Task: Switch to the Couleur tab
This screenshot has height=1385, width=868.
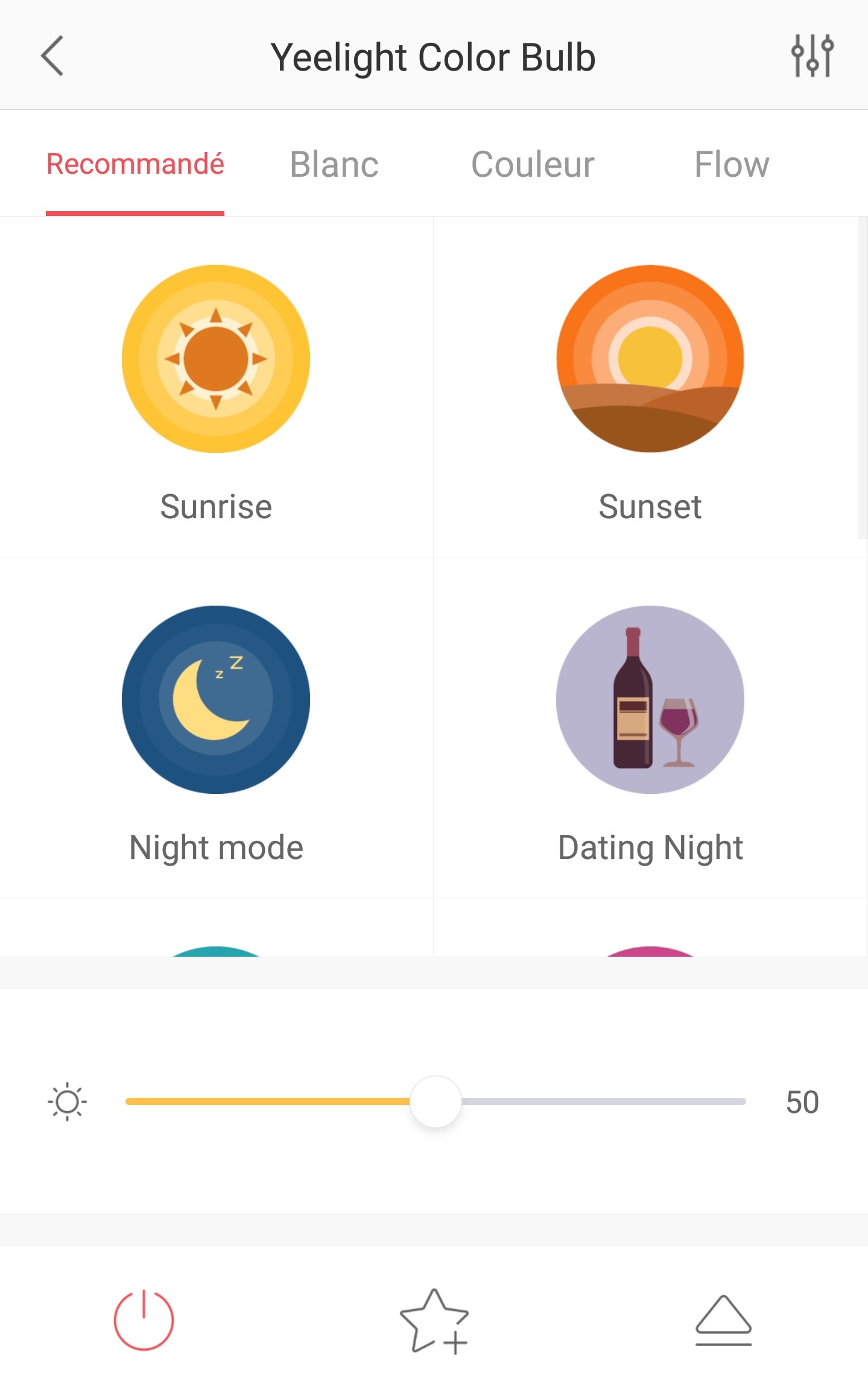Action: click(x=533, y=165)
